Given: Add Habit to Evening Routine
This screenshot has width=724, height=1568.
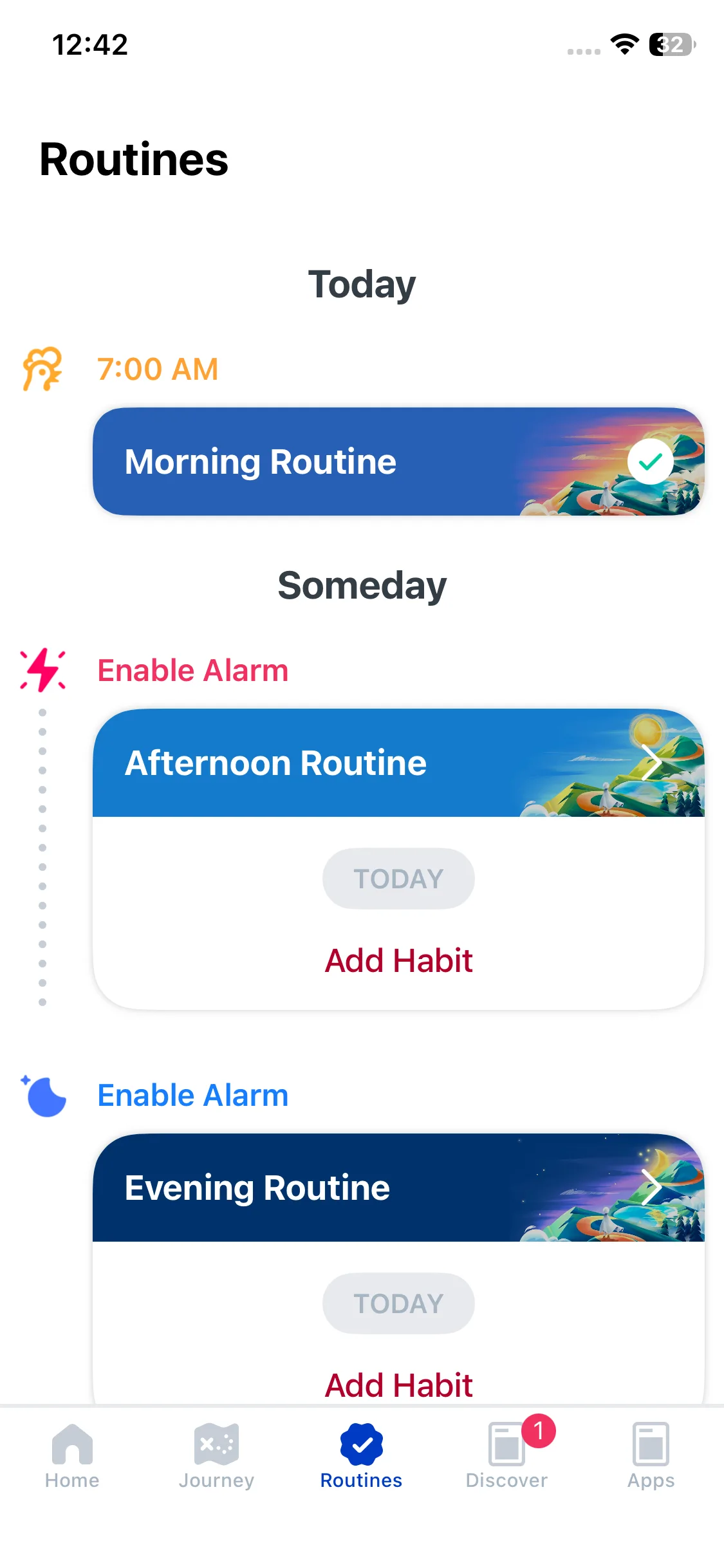Looking at the screenshot, I should 398,1385.
